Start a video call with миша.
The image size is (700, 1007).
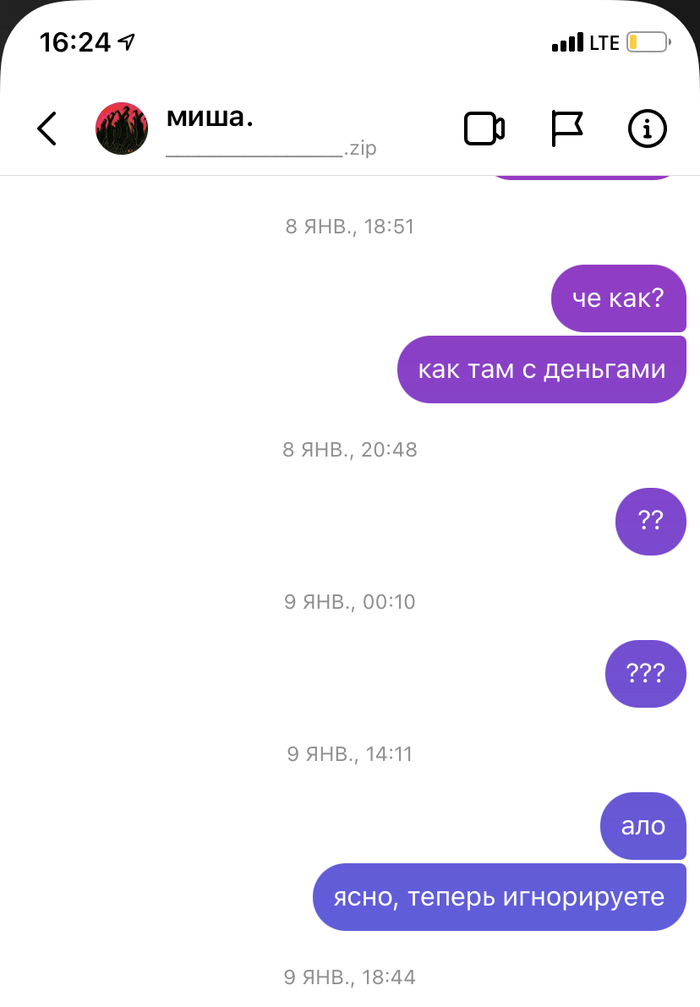tap(484, 129)
